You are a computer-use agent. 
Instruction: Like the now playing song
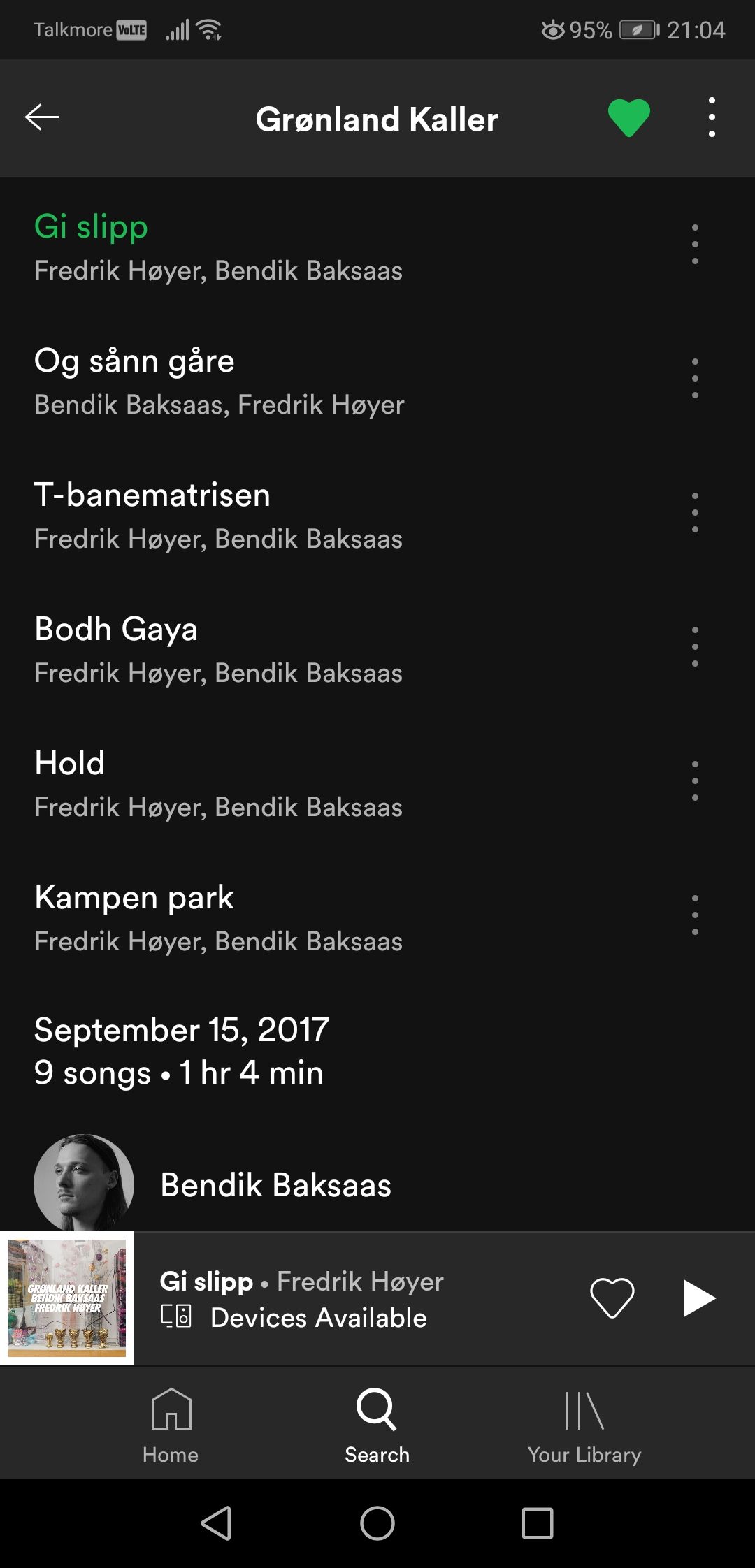pos(612,1298)
